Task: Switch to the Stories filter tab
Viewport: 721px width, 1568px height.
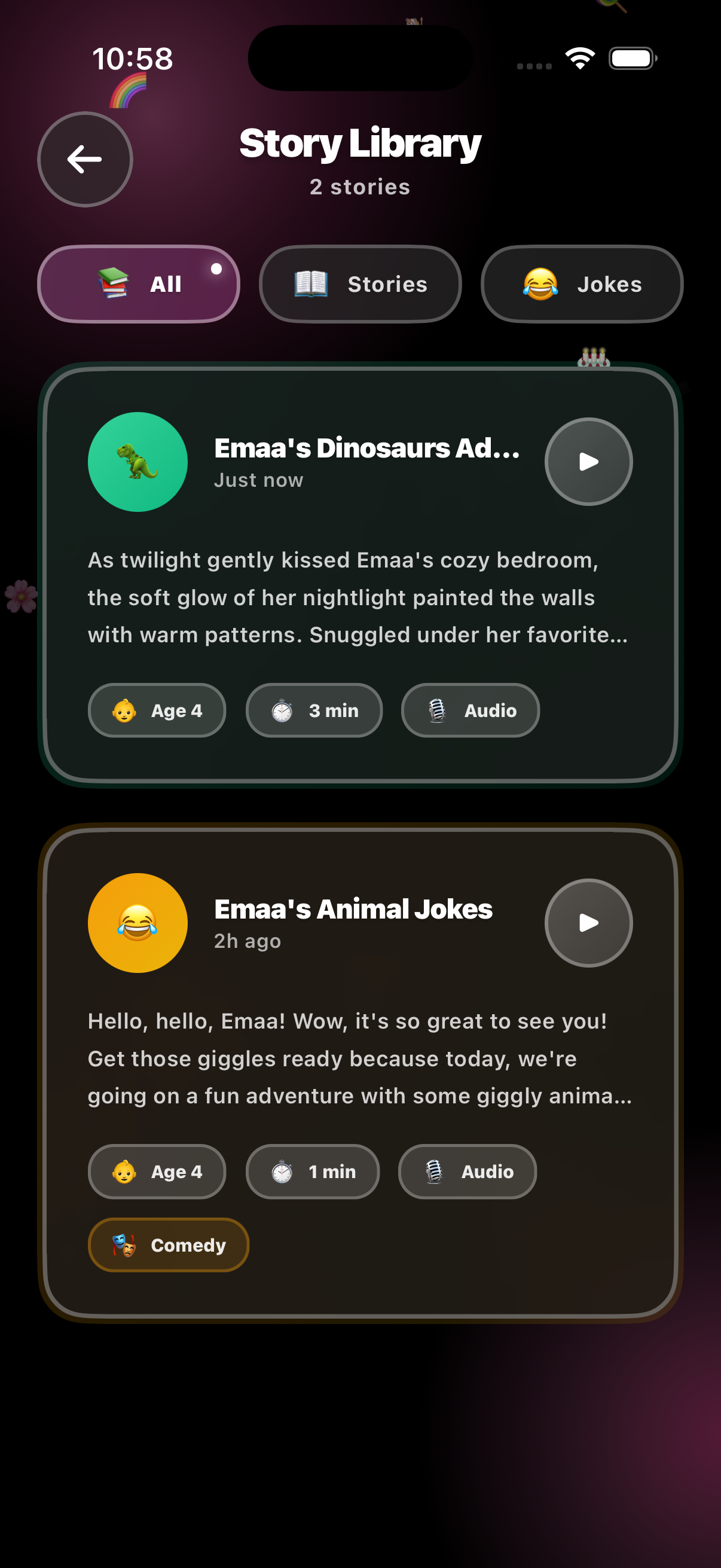Action: pyautogui.click(x=360, y=283)
